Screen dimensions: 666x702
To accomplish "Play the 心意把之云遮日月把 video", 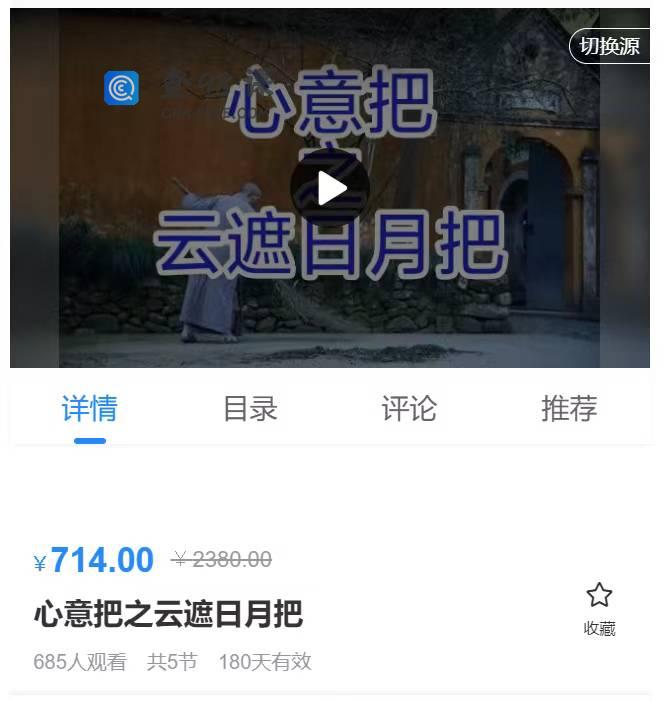I will pos(330,188).
